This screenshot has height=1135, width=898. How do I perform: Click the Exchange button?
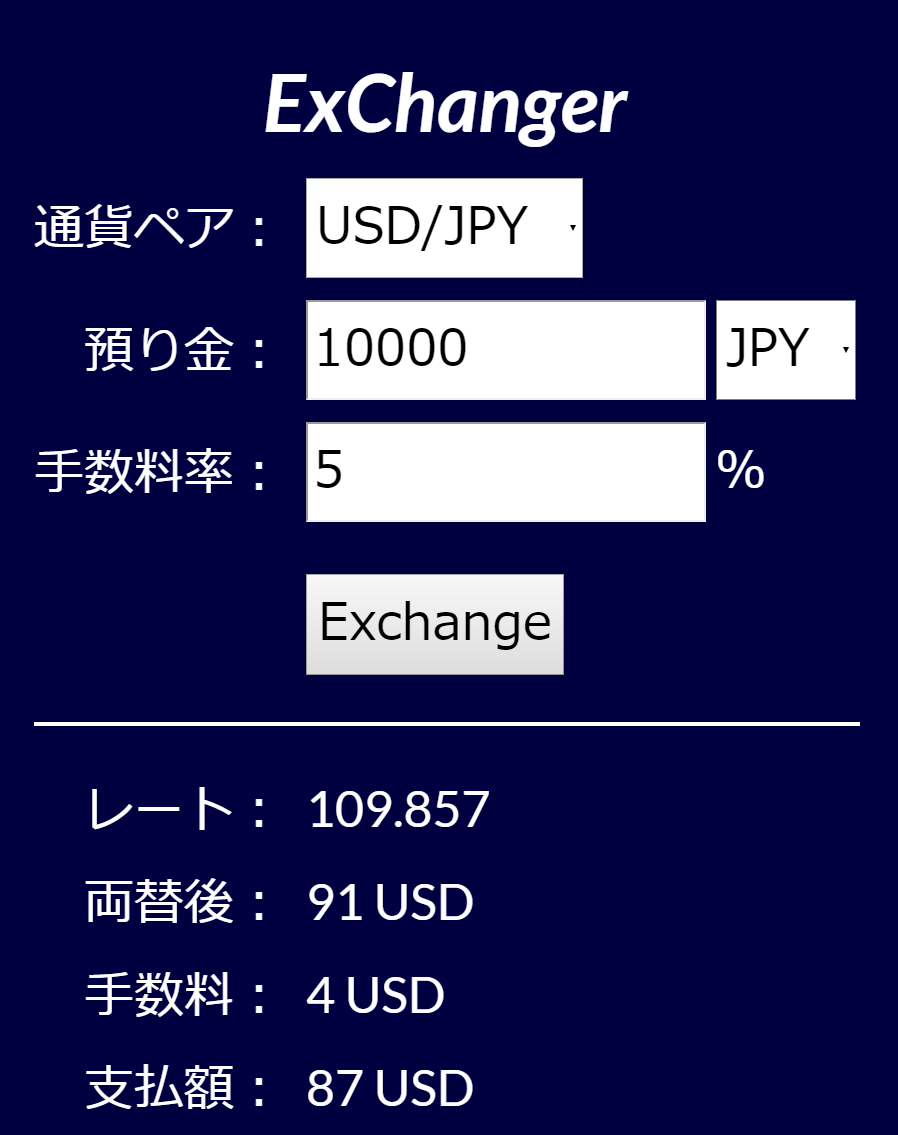coord(434,623)
